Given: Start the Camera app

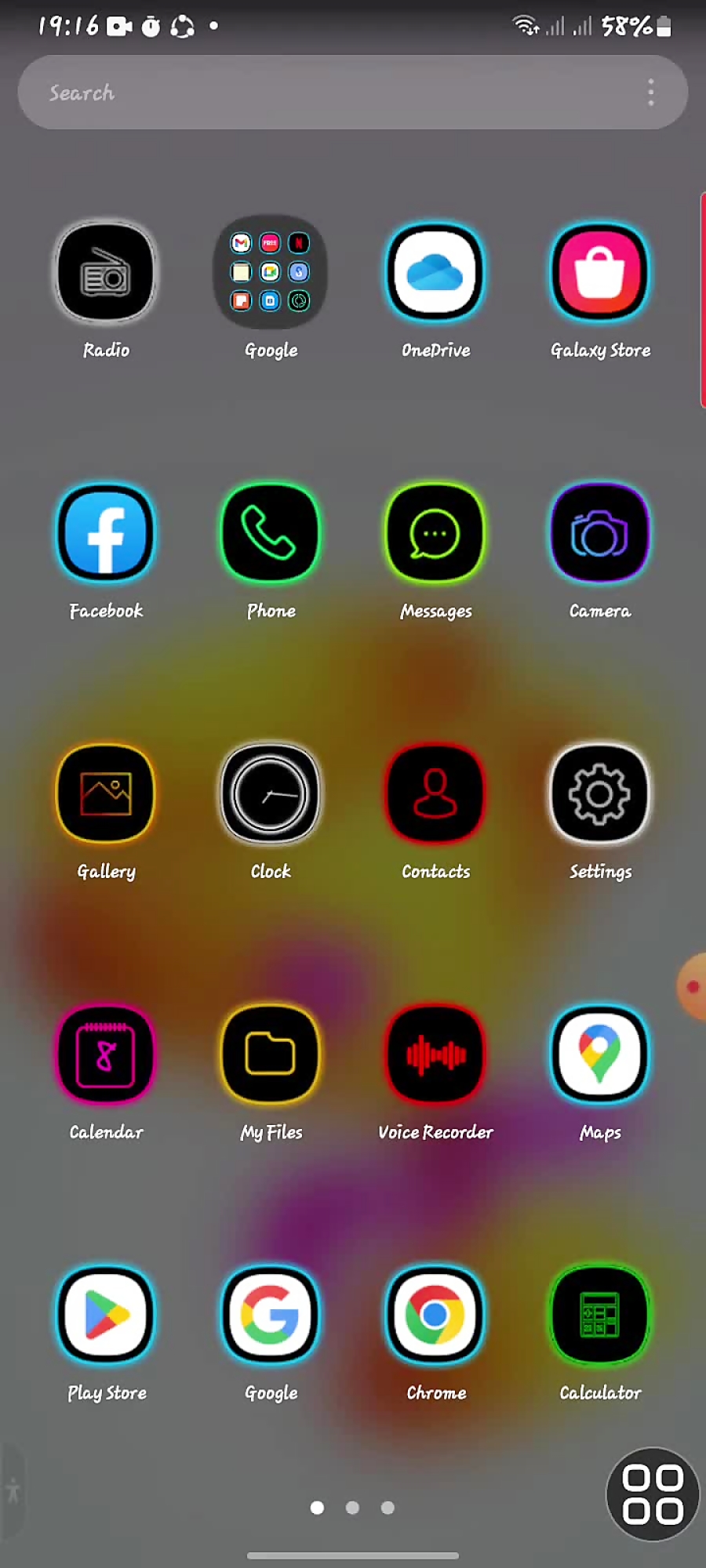Looking at the screenshot, I should click(x=600, y=533).
